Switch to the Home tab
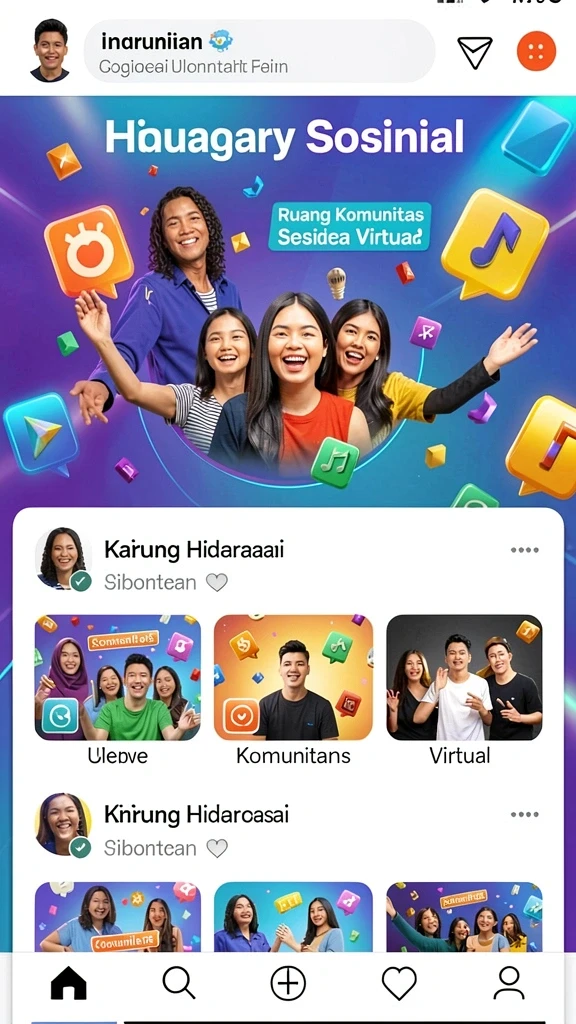Image resolution: width=576 pixels, height=1024 pixels. (69, 982)
